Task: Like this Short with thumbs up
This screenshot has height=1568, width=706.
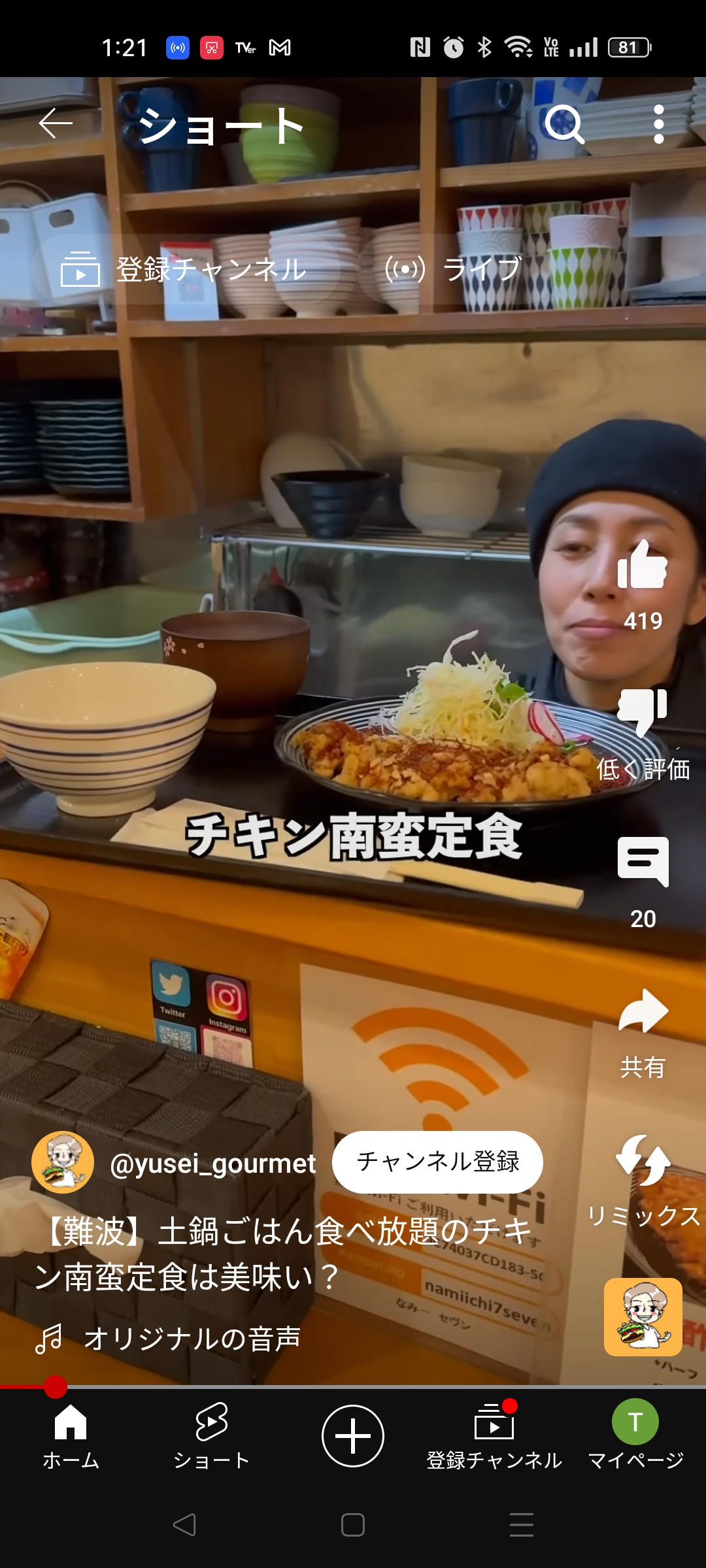Action: pos(643,566)
